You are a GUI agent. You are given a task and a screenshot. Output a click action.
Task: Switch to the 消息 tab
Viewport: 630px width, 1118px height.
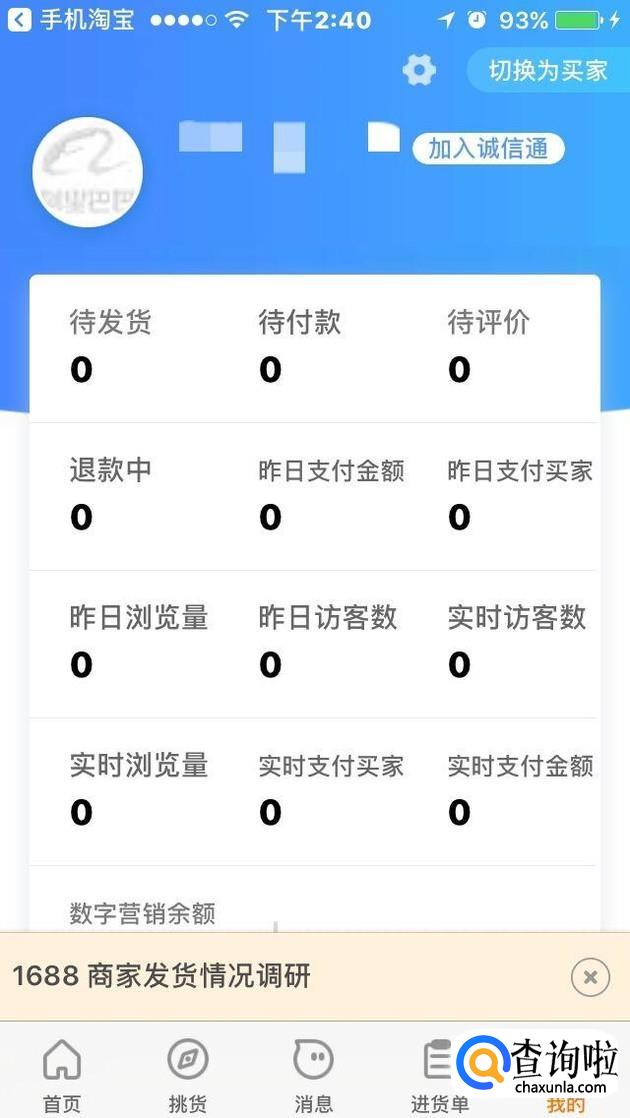[x=313, y=1074]
